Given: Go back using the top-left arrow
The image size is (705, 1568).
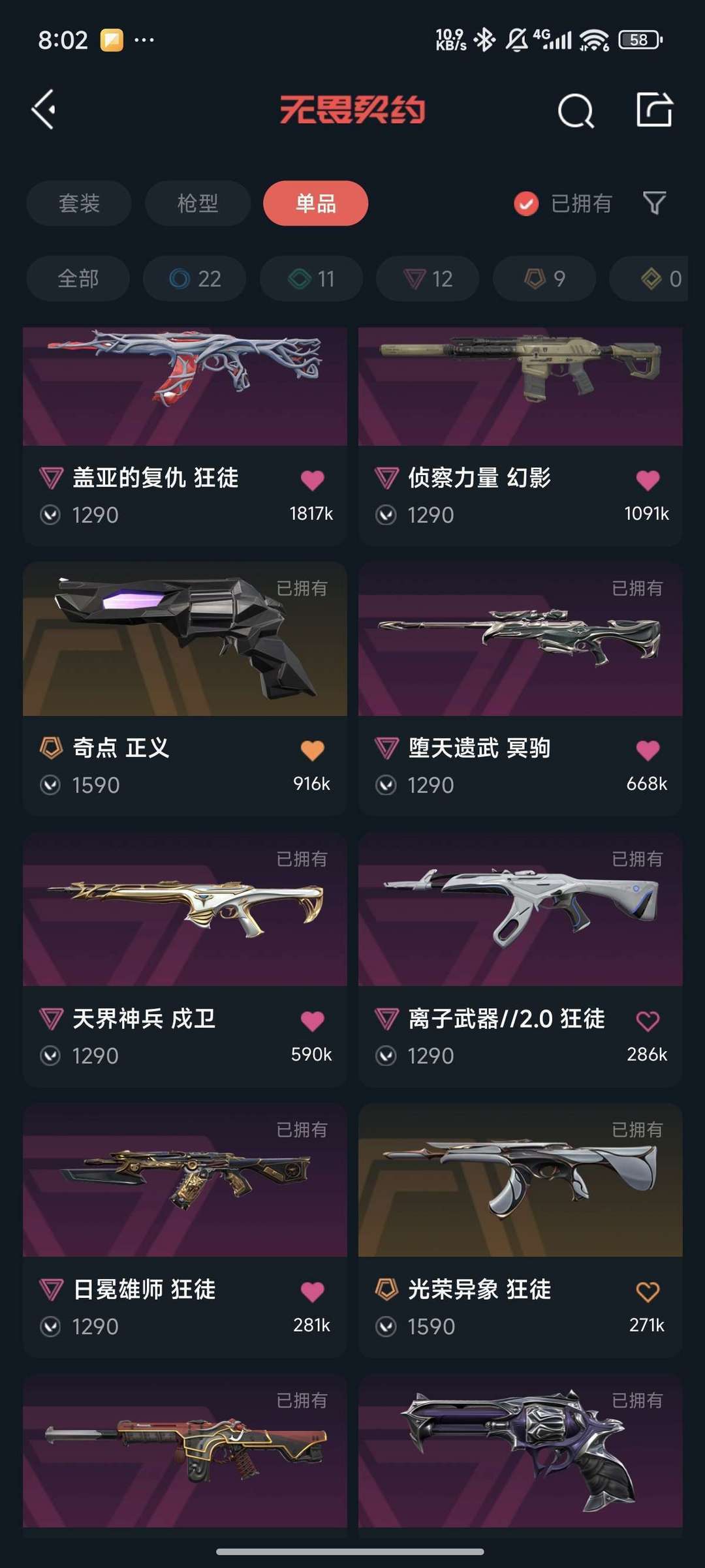Looking at the screenshot, I should 44,110.
